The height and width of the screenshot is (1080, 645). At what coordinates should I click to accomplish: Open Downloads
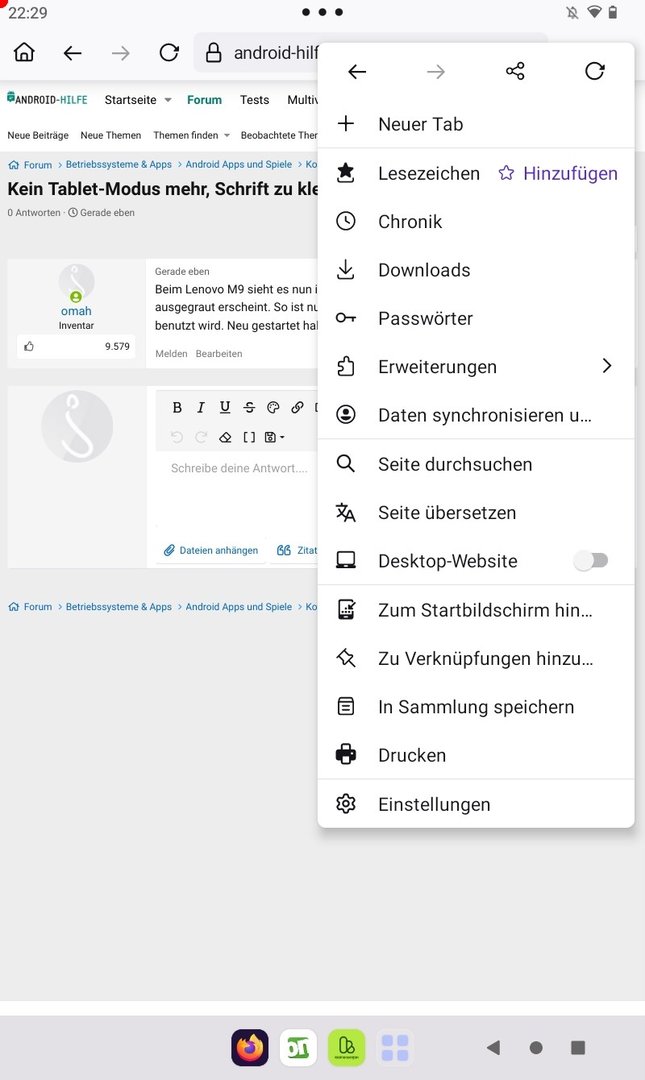coord(423,270)
